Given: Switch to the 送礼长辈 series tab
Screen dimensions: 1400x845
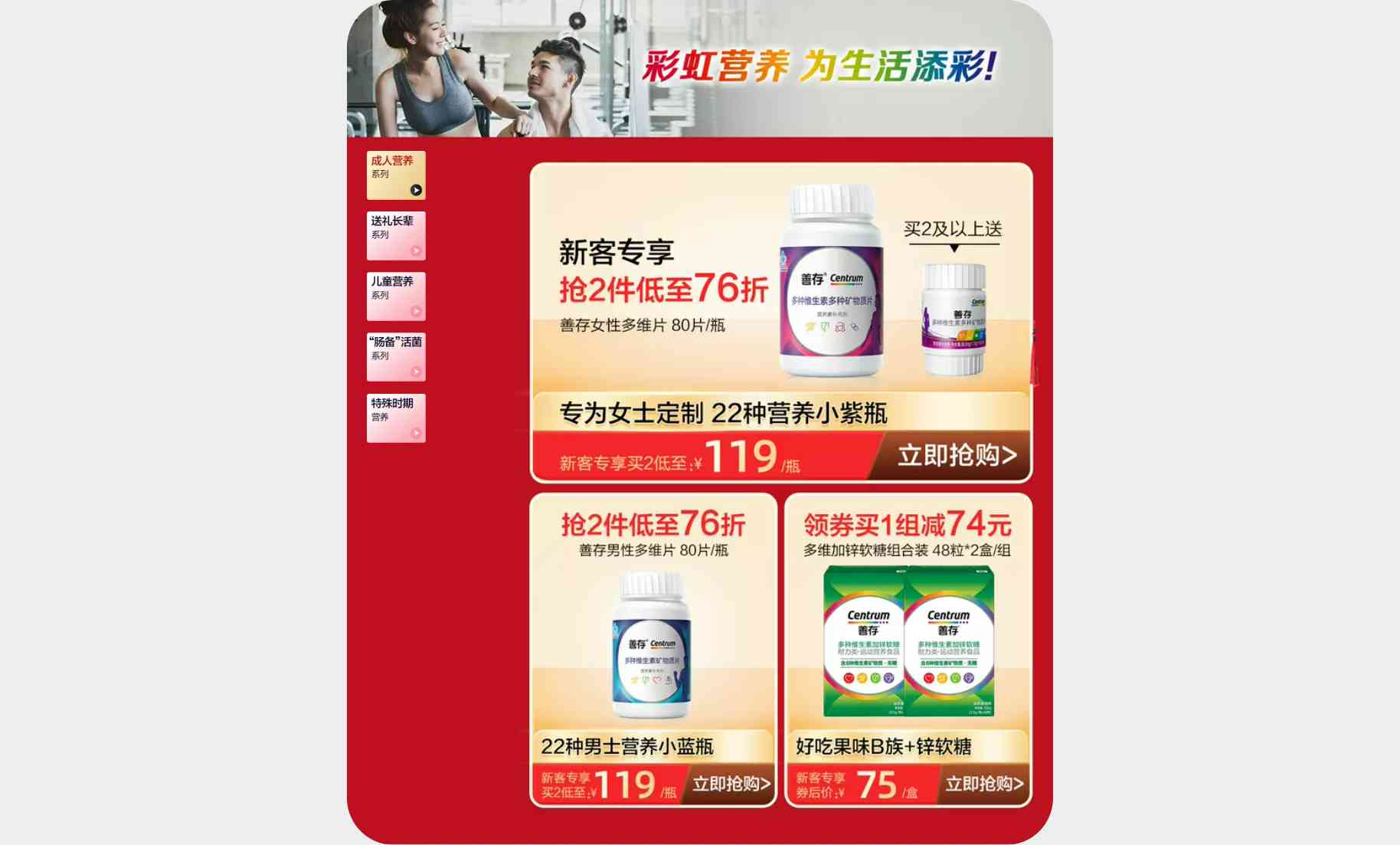Looking at the screenshot, I should 395,236.
